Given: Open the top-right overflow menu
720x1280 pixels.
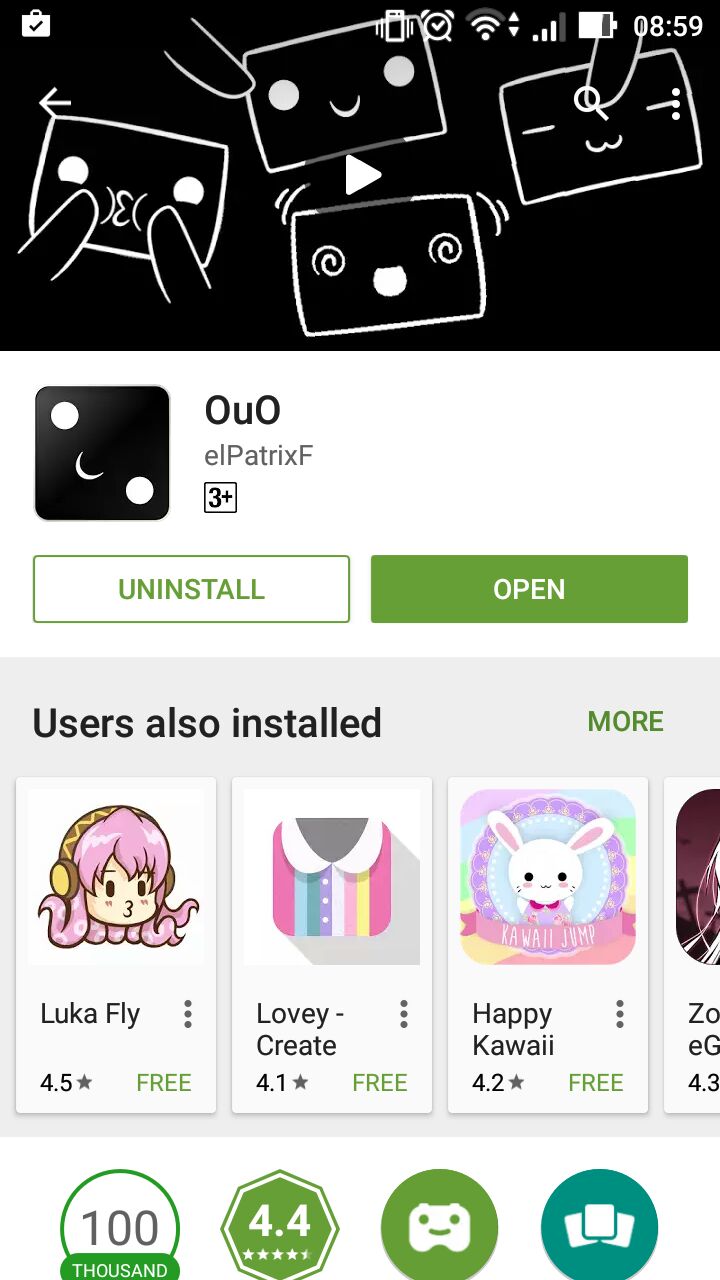Looking at the screenshot, I should pos(676,102).
